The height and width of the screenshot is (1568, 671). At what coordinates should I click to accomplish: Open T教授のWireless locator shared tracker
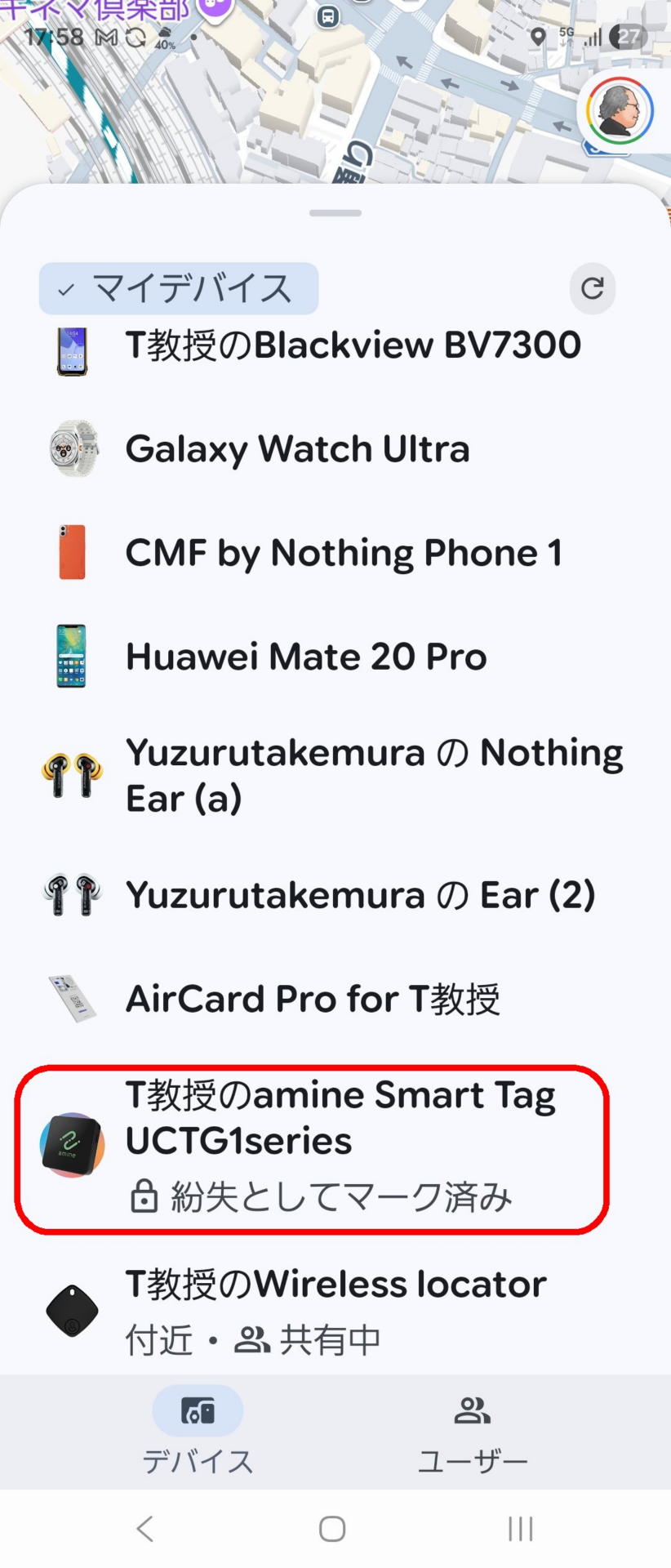tap(335, 1308)
